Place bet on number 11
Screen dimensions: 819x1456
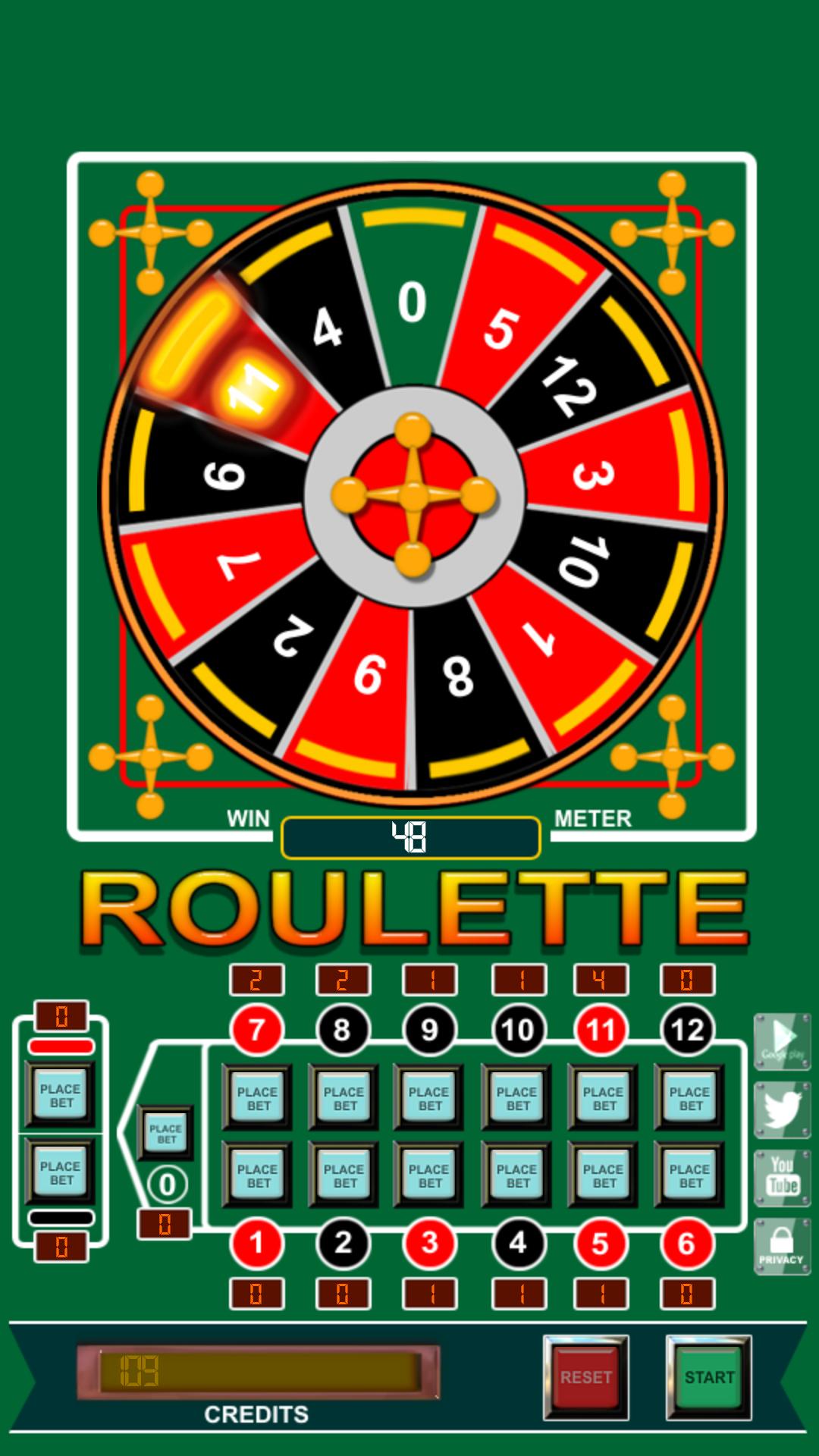pyautogui.click(x=604, y=1098)
